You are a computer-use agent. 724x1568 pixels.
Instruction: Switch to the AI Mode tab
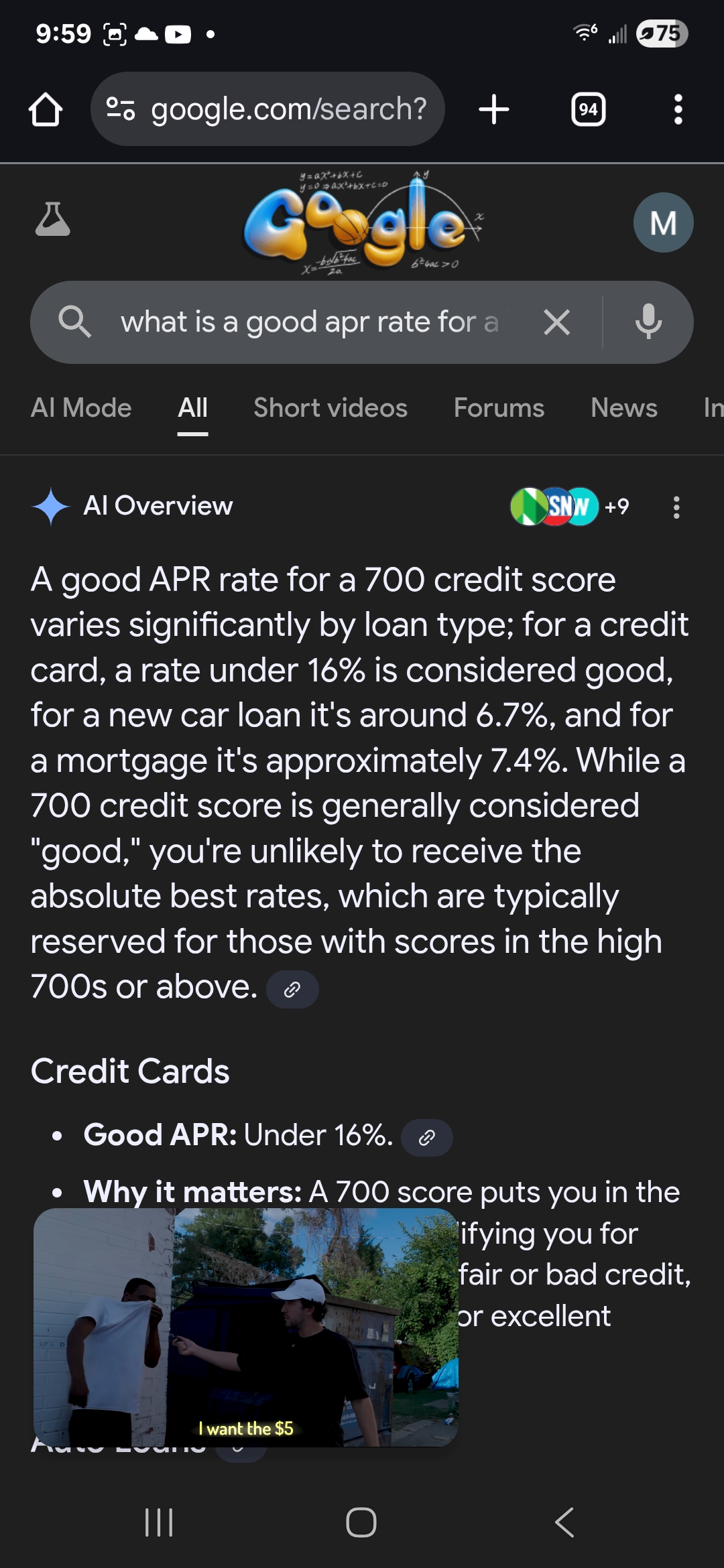(81, 408)
